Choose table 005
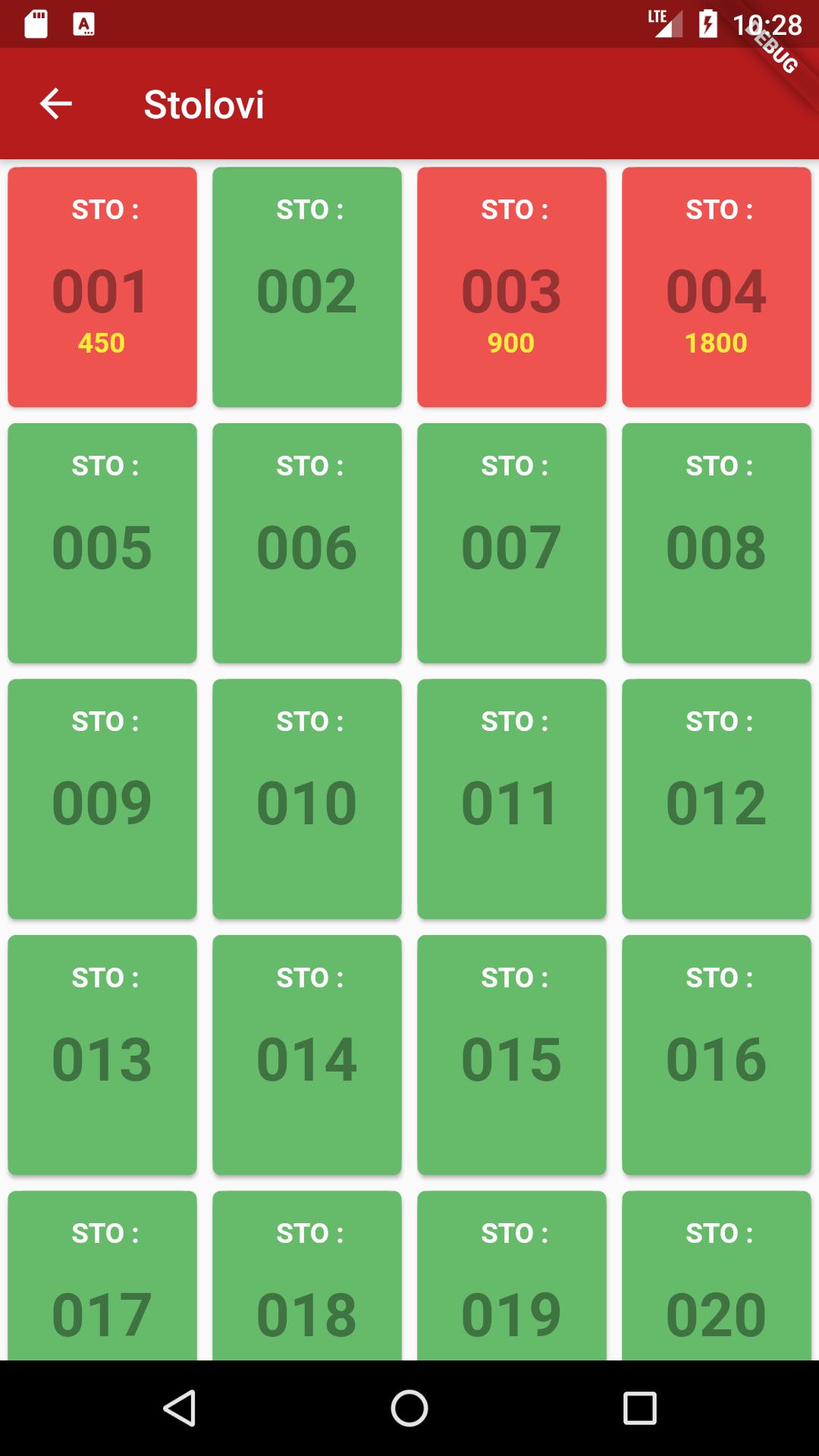Image resolution: width=819 pixels, height=1456 pixels. tap(102, 543)
